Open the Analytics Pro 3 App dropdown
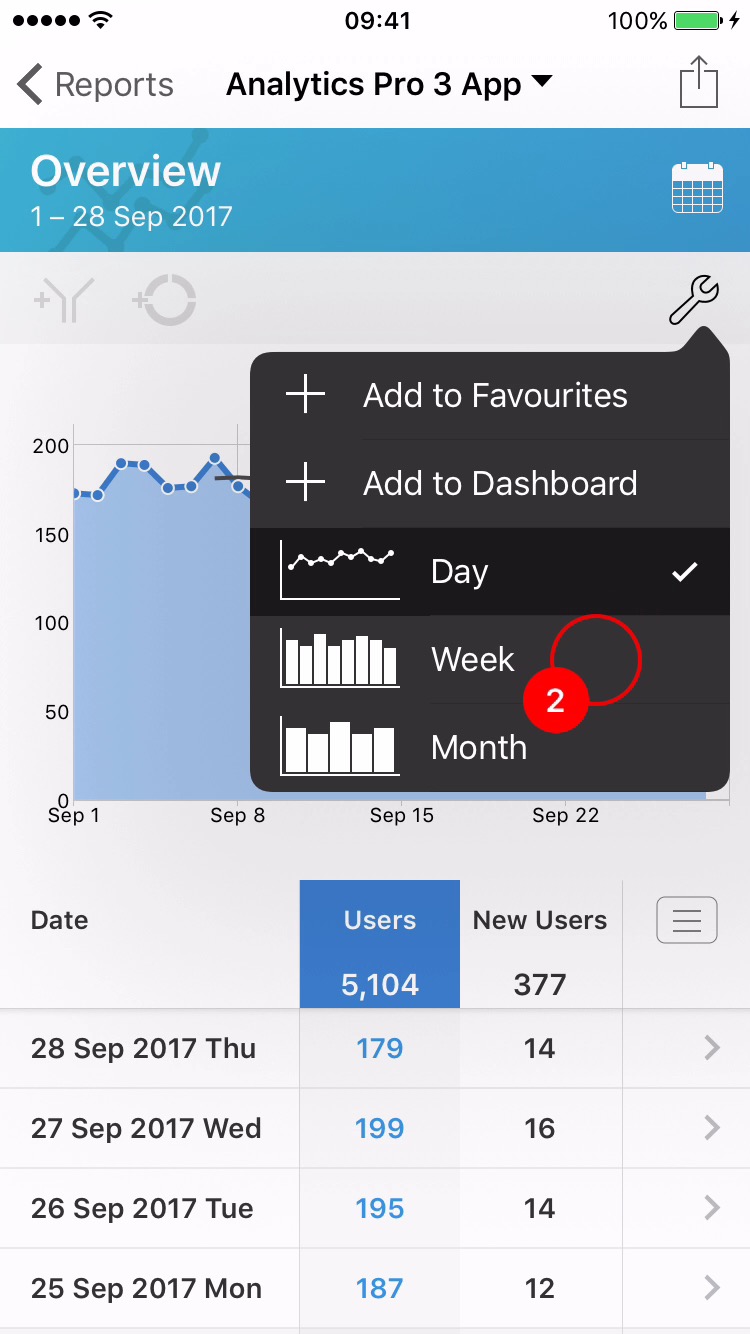This screenshot has height=1334, width=750. tap(390, 85)
